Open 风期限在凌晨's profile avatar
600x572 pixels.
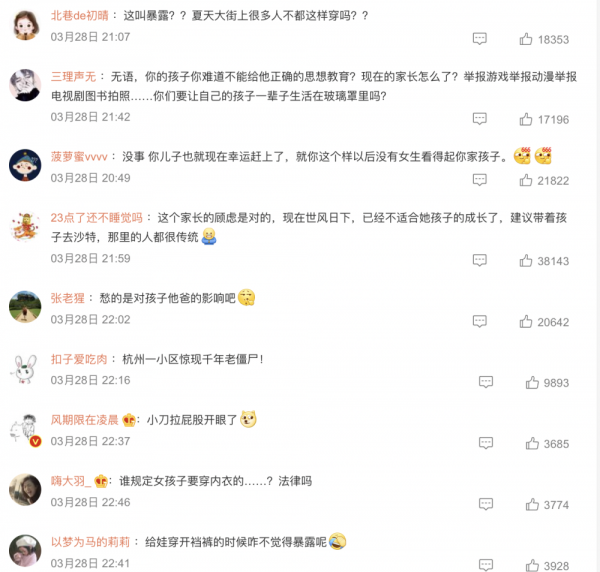pos(24,429)
